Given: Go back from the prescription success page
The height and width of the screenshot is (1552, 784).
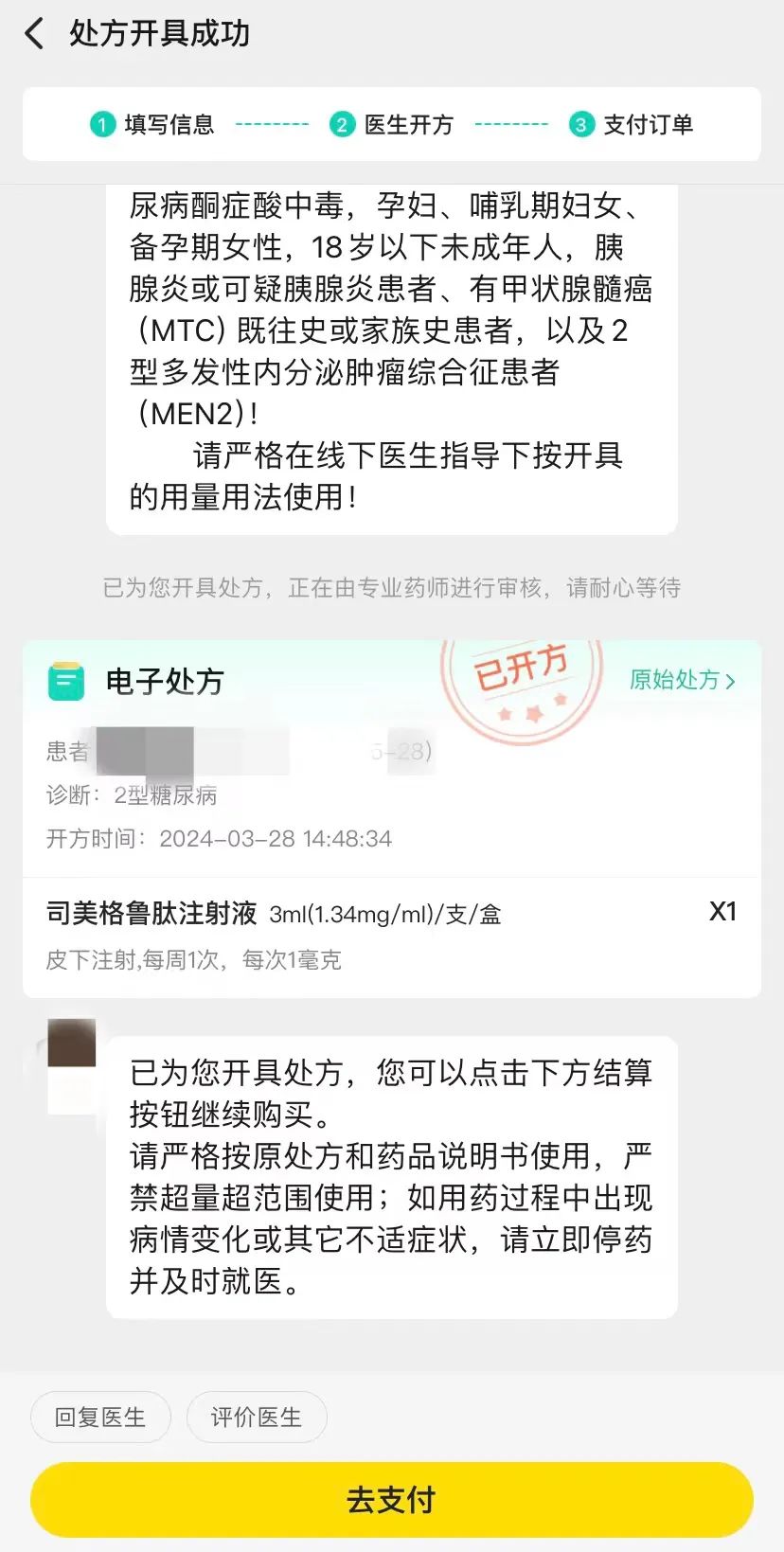Looking at the screenshot, I should [35, 34].
